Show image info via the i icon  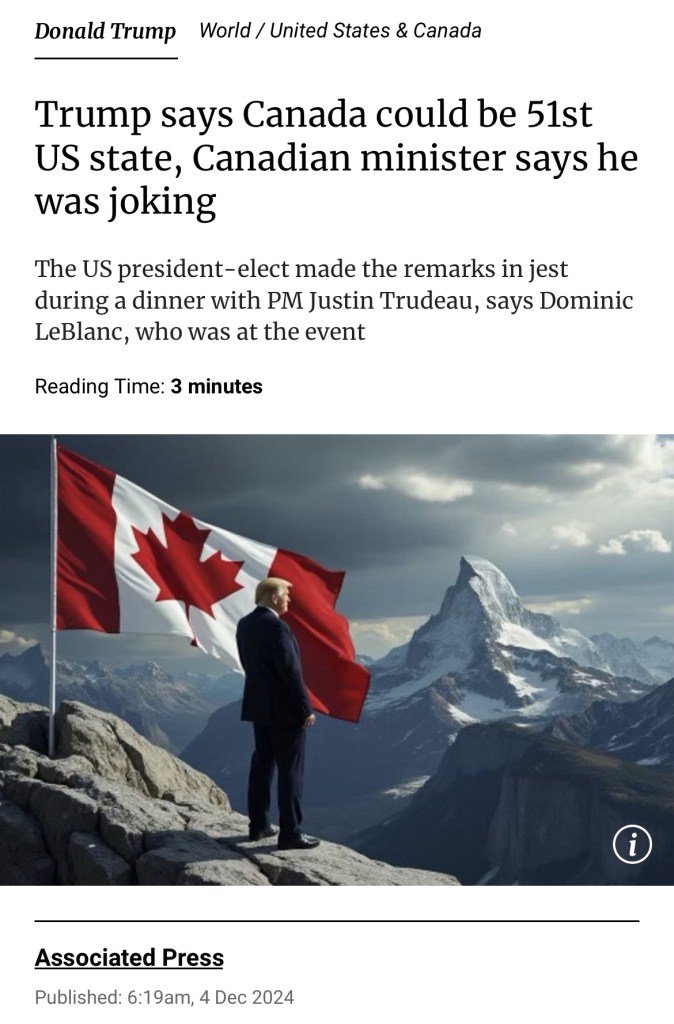click(632, 846)
